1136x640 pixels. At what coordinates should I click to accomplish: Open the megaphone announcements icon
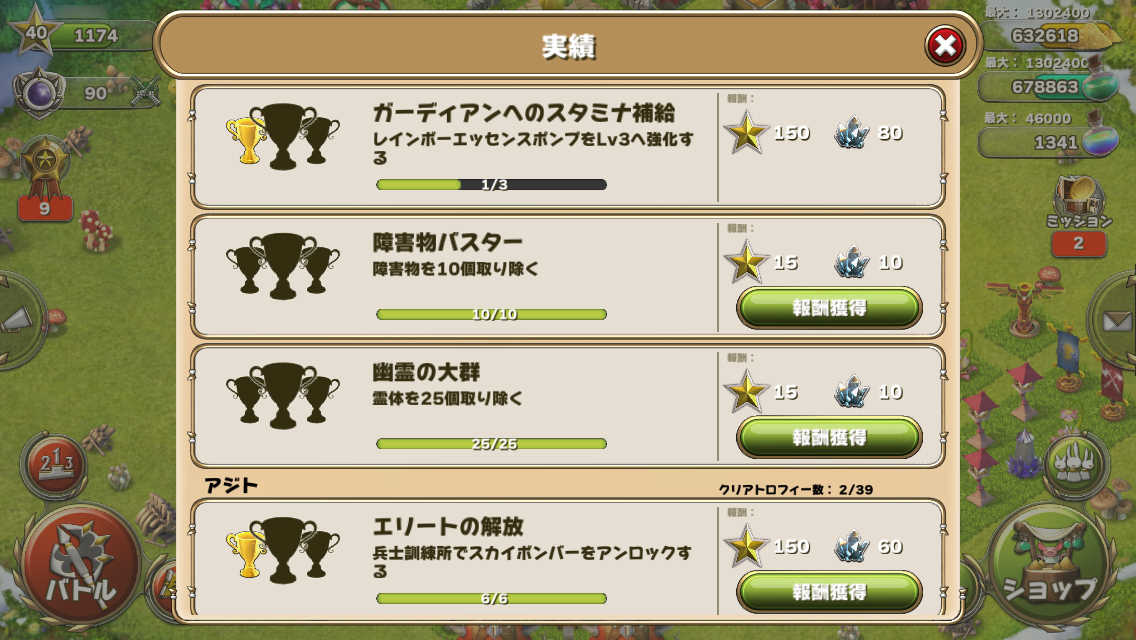(x=19, y=320)
